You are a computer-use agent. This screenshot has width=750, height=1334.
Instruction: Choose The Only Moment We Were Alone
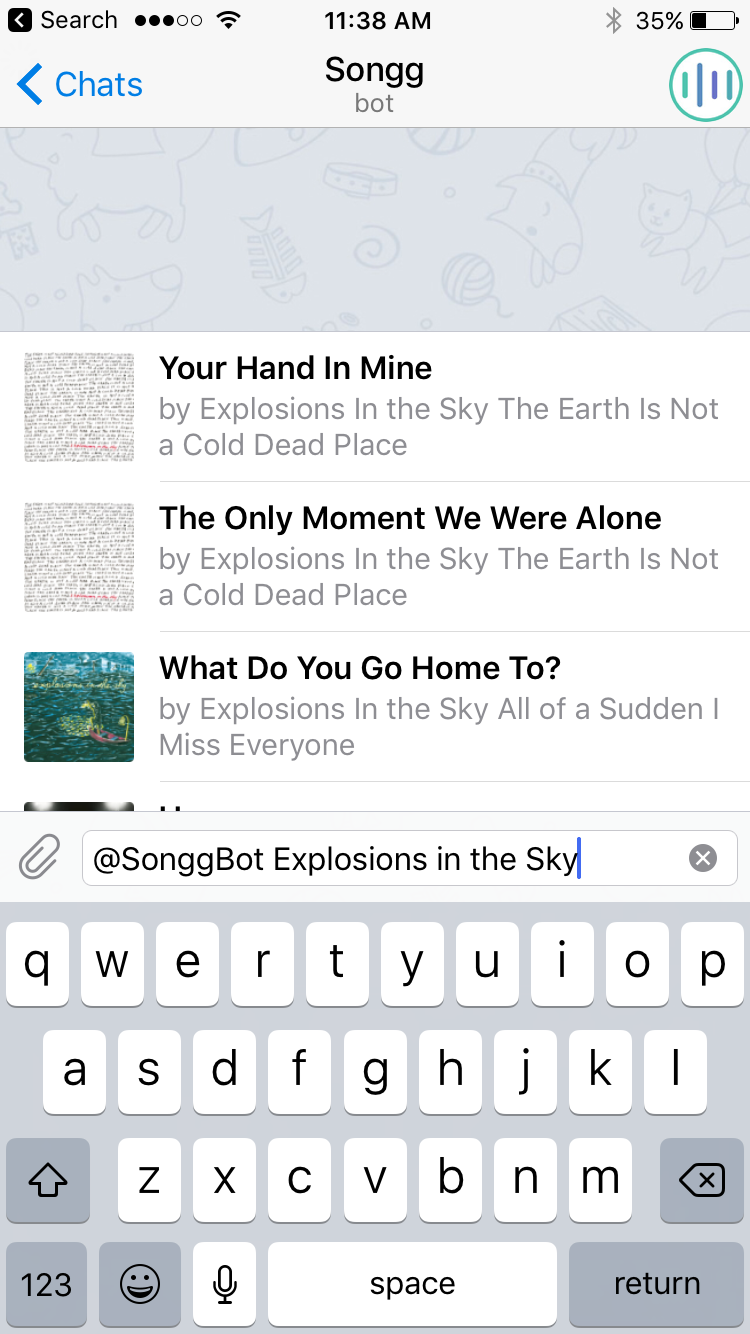[375, 557]
